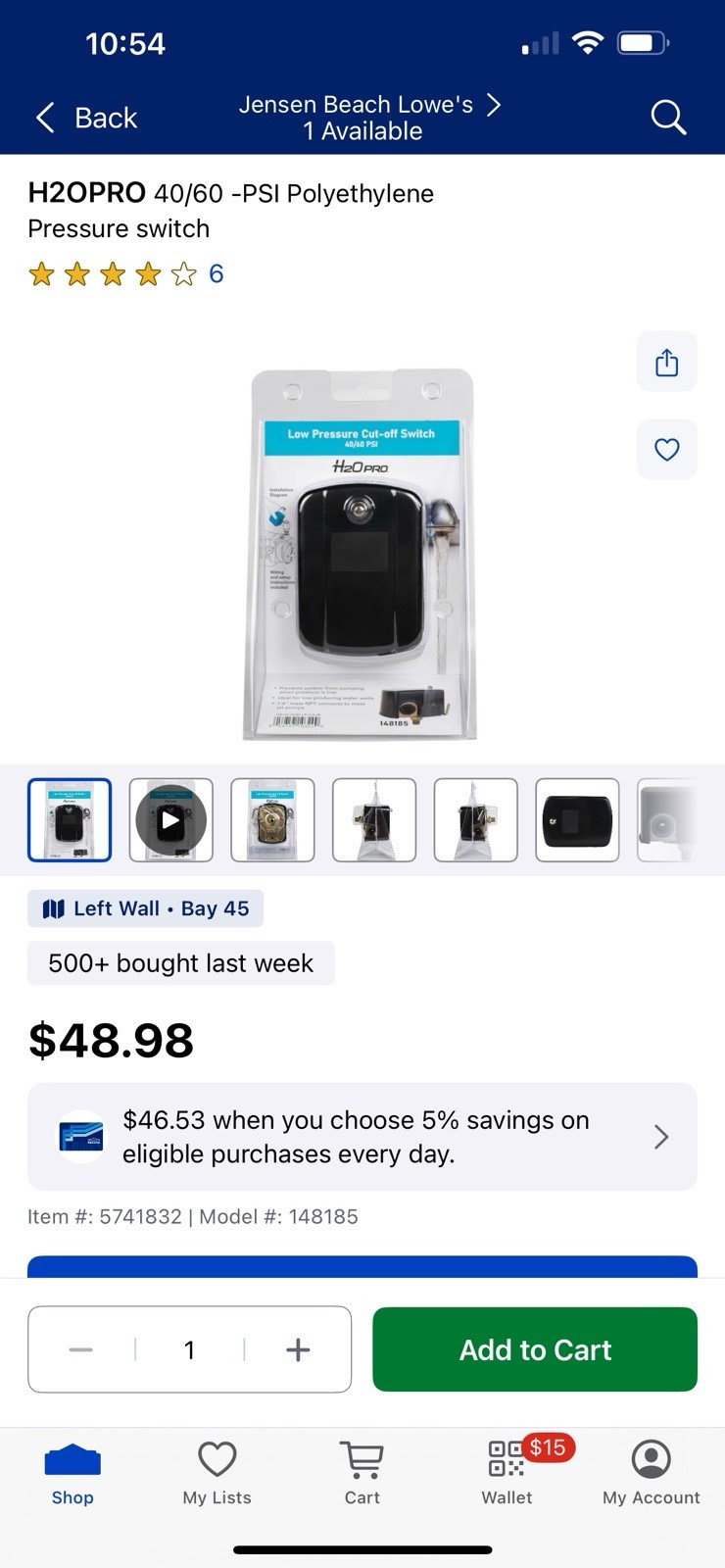The width and height of the screenshot is (725, 1568).
Task: Select the black switch front thumbnail
Action: [x=577, y=820]
